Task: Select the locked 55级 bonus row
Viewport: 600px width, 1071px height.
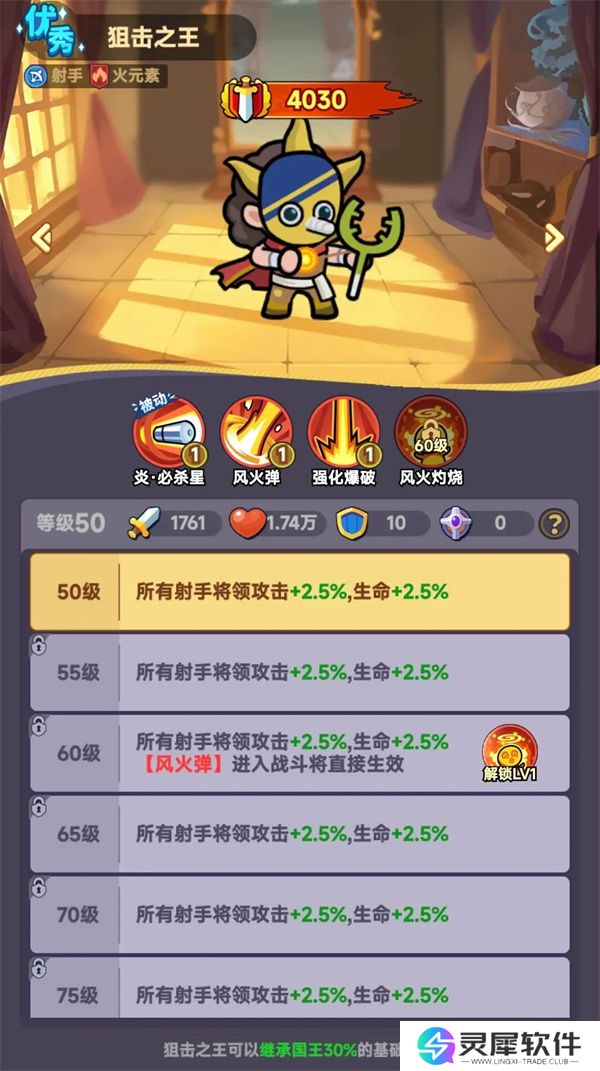Action: point(300,673)
